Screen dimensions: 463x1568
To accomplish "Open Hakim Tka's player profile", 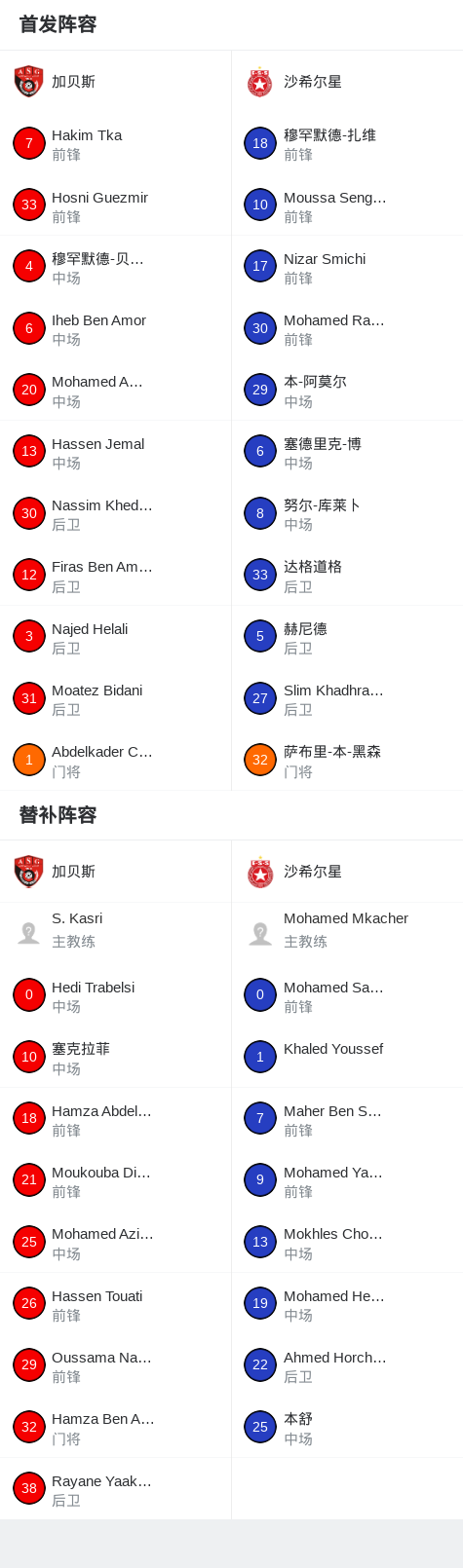I will point(115,144).
